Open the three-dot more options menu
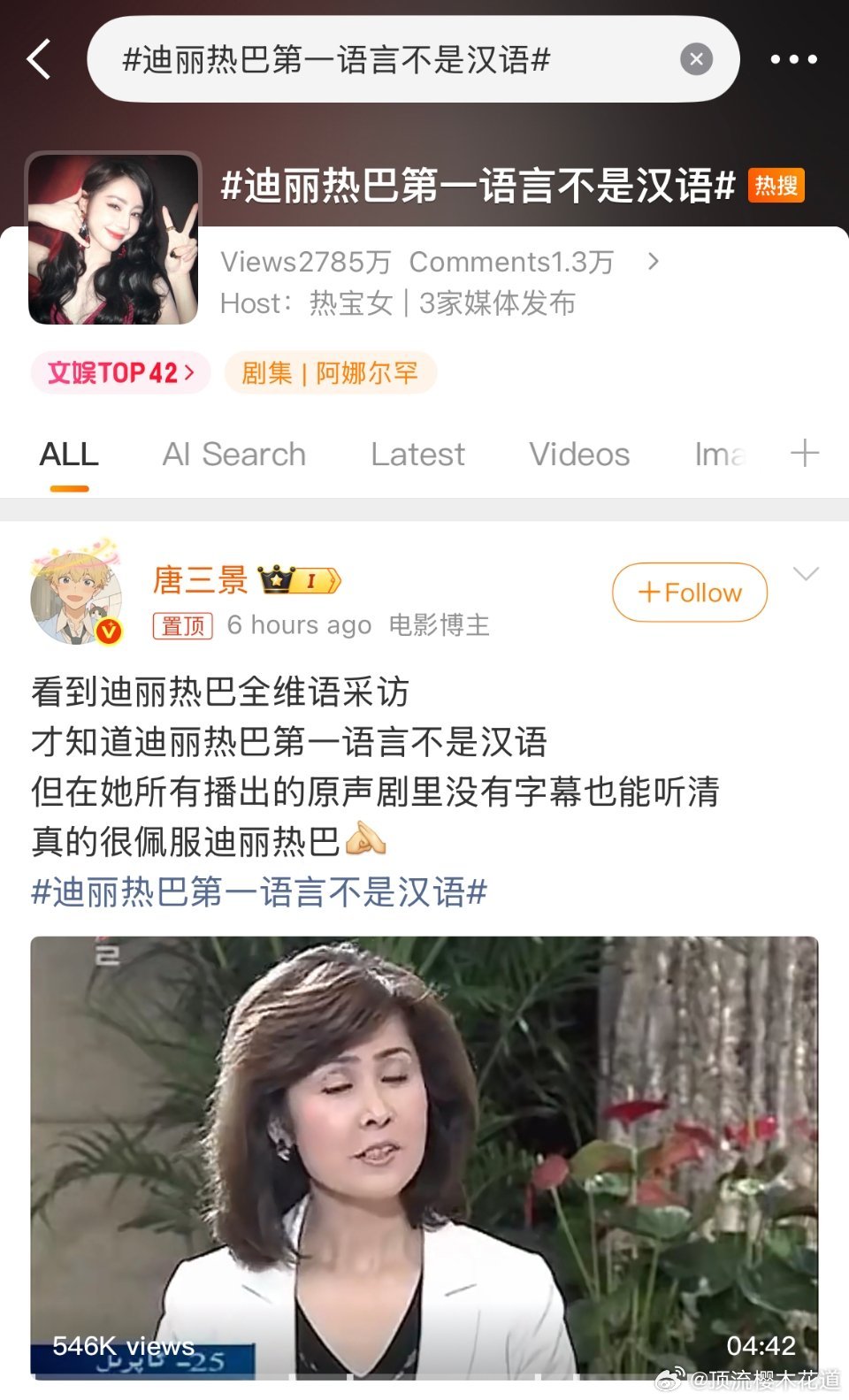Screen dimensions: 849x1400 (793, 58)
